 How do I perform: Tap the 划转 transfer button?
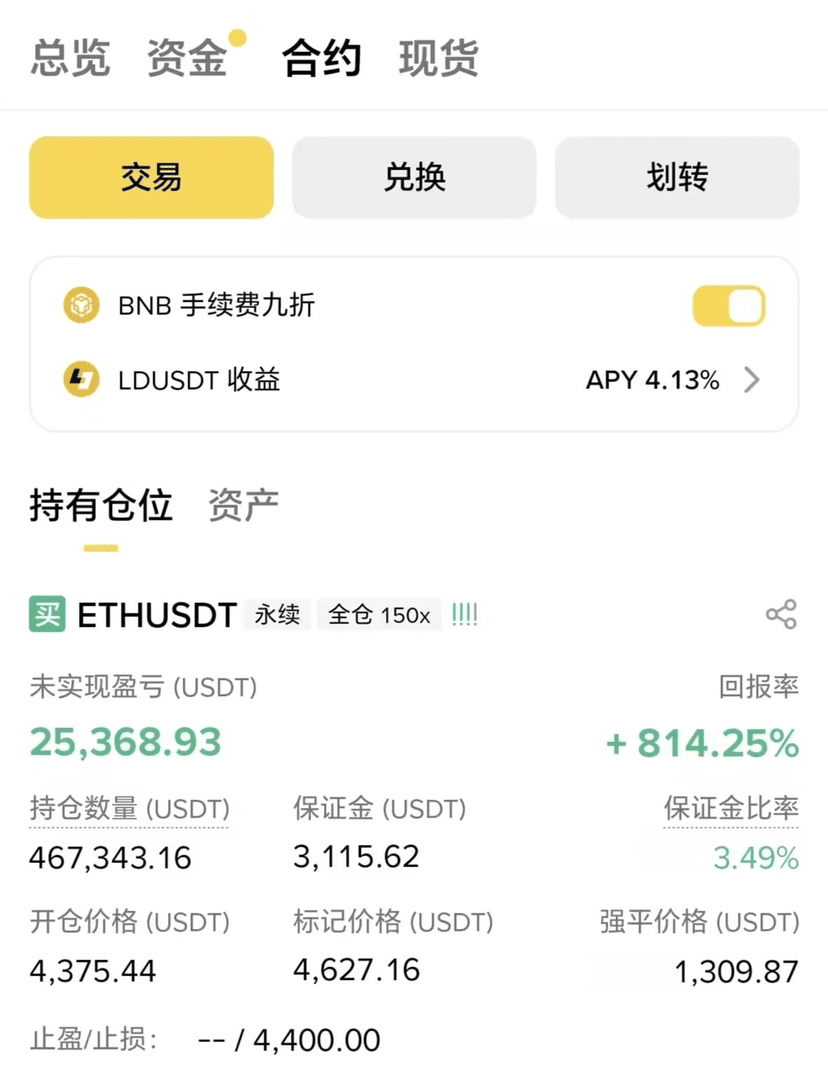[x=677, y=177]
